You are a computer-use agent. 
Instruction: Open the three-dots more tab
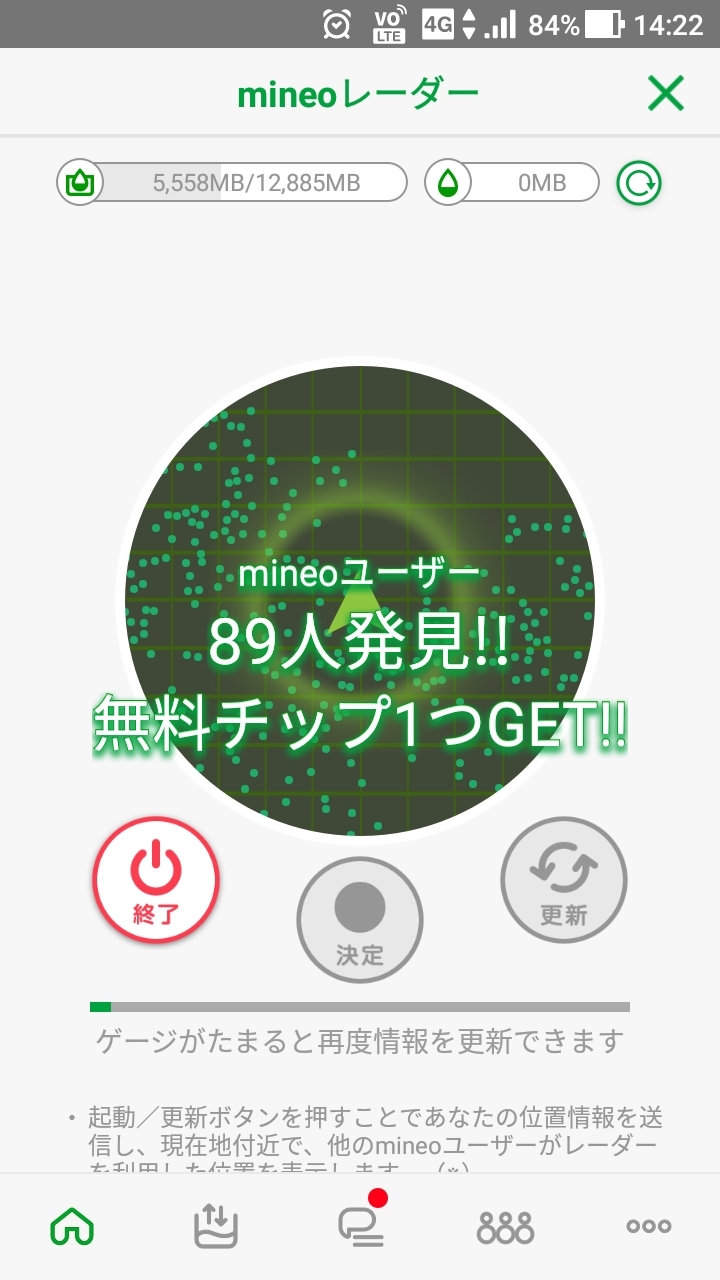click(x=649, y=1227)
